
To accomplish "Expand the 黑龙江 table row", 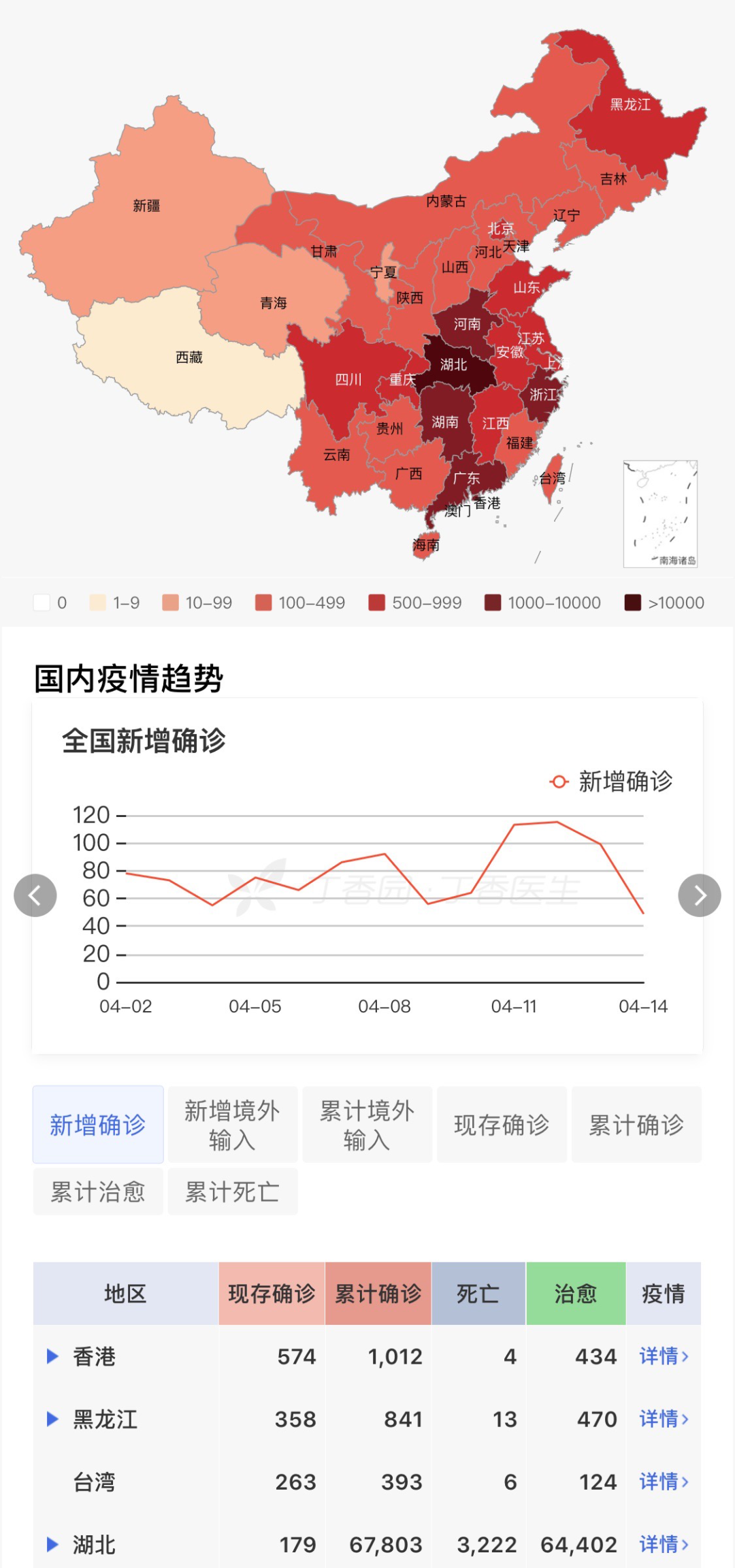I will [53, 1419].
